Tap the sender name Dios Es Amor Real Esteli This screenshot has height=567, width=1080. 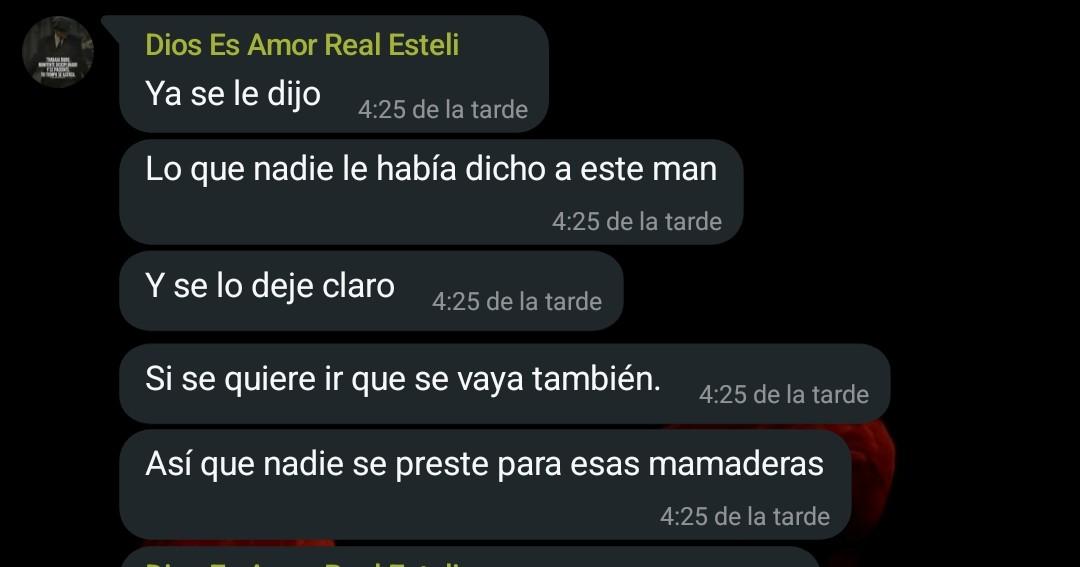click(x=302, y=45)
